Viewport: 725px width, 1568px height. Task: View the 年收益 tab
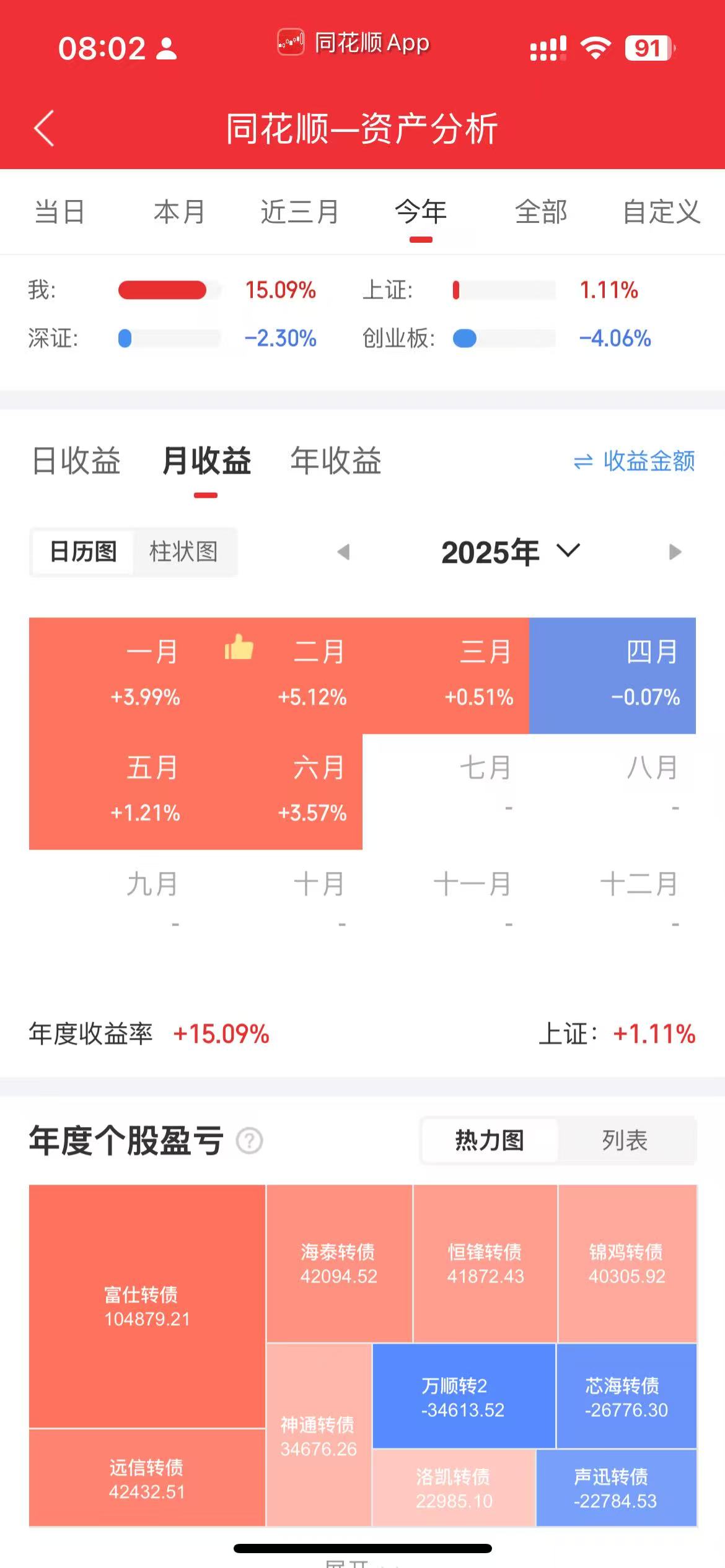click(x=336, y=461)
